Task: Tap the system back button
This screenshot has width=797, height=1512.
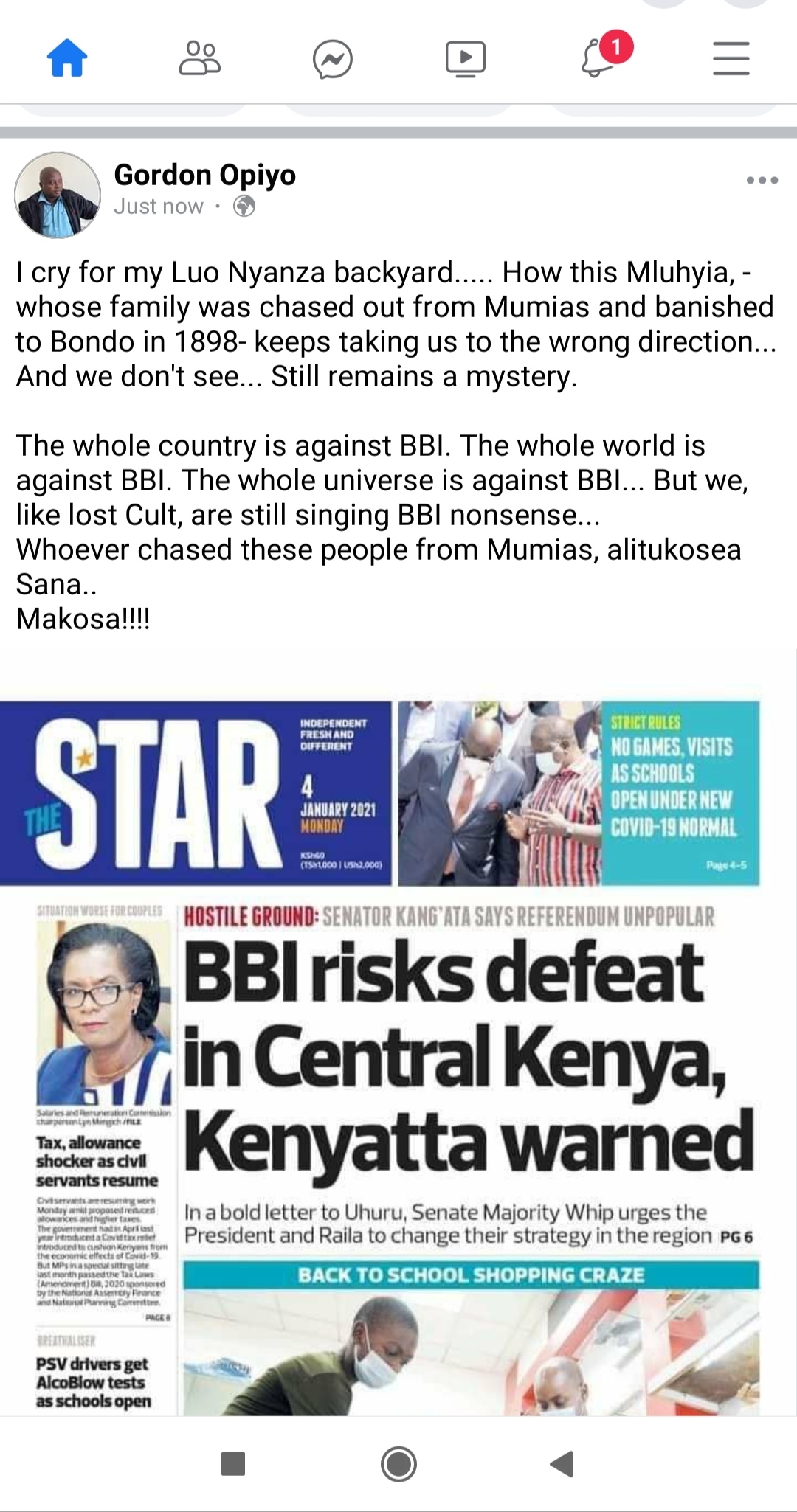Action: click(x=562, y=1463)
